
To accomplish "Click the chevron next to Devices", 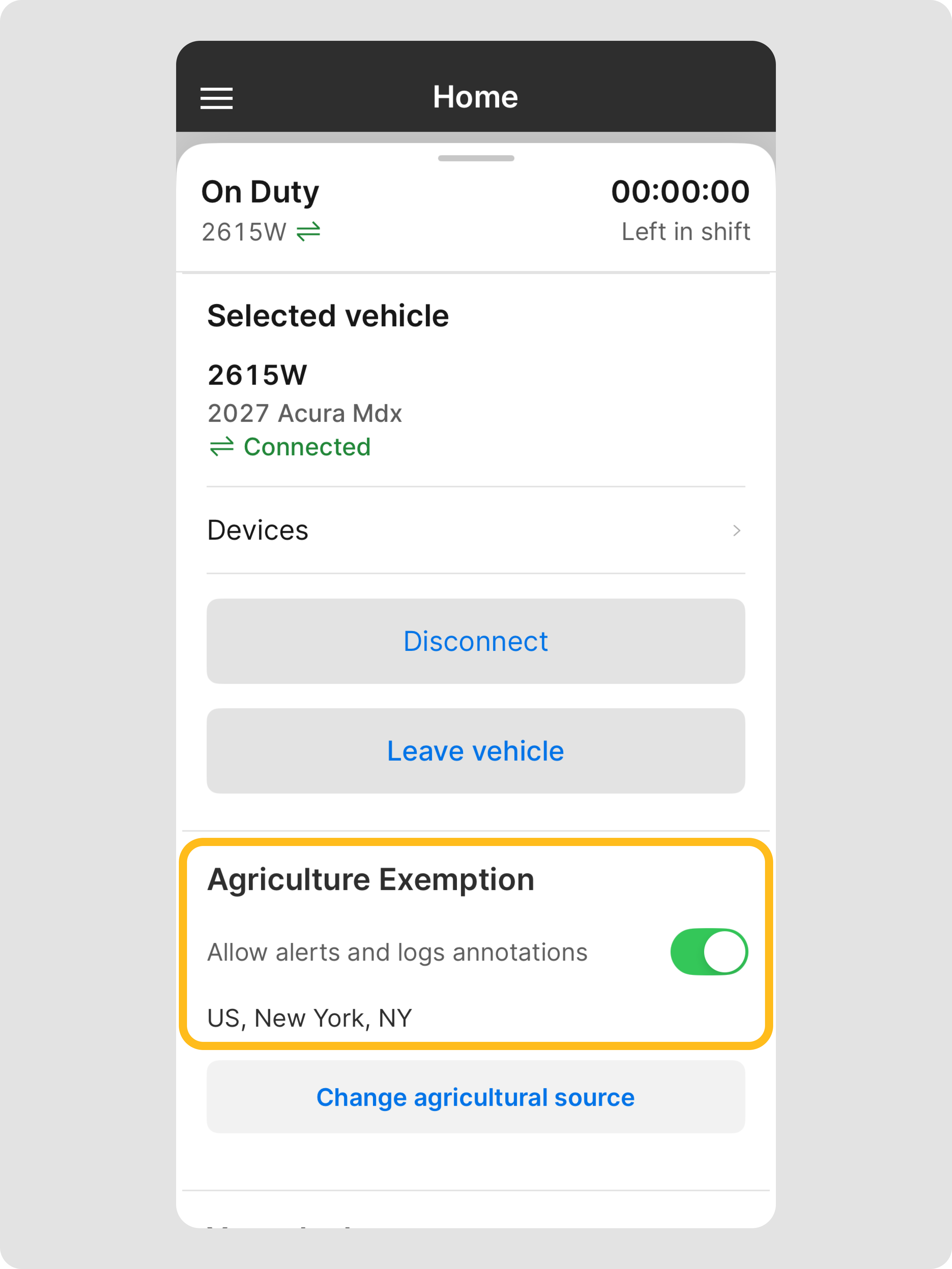I will pos(737,530).
